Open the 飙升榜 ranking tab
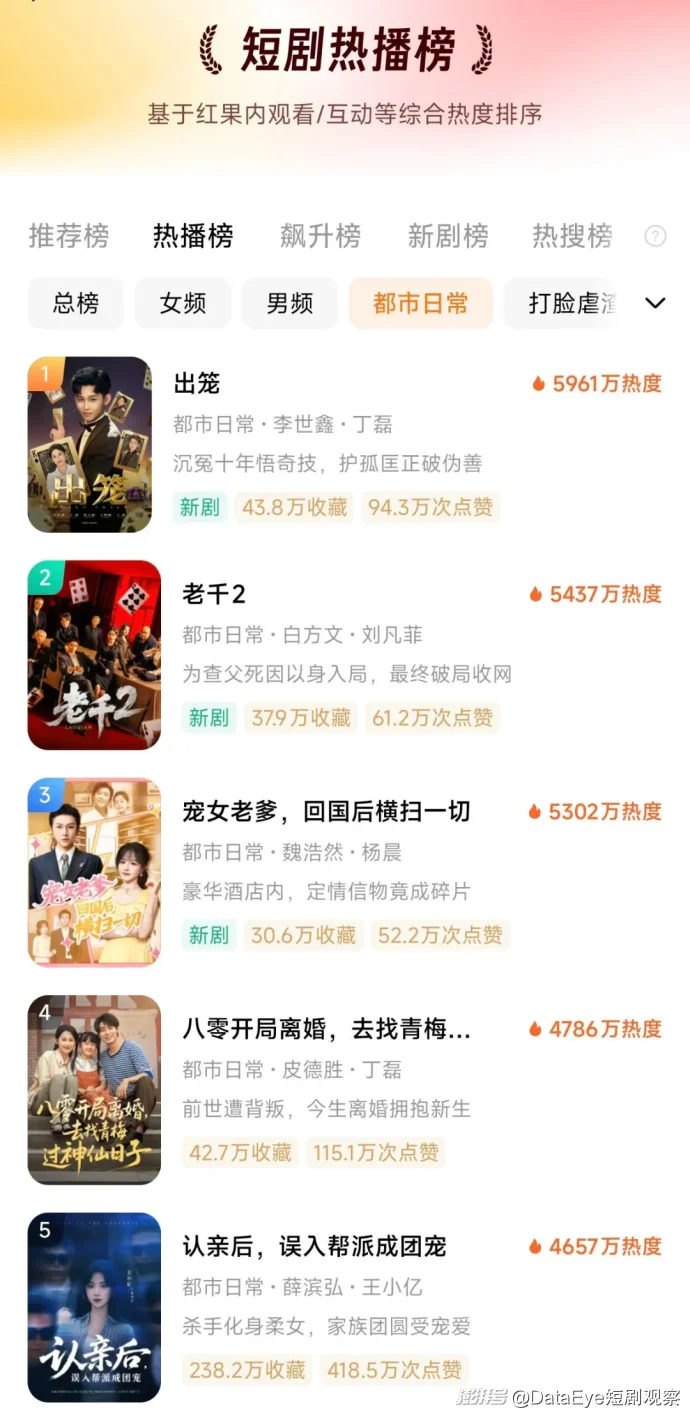 click(x=320, y=236)
